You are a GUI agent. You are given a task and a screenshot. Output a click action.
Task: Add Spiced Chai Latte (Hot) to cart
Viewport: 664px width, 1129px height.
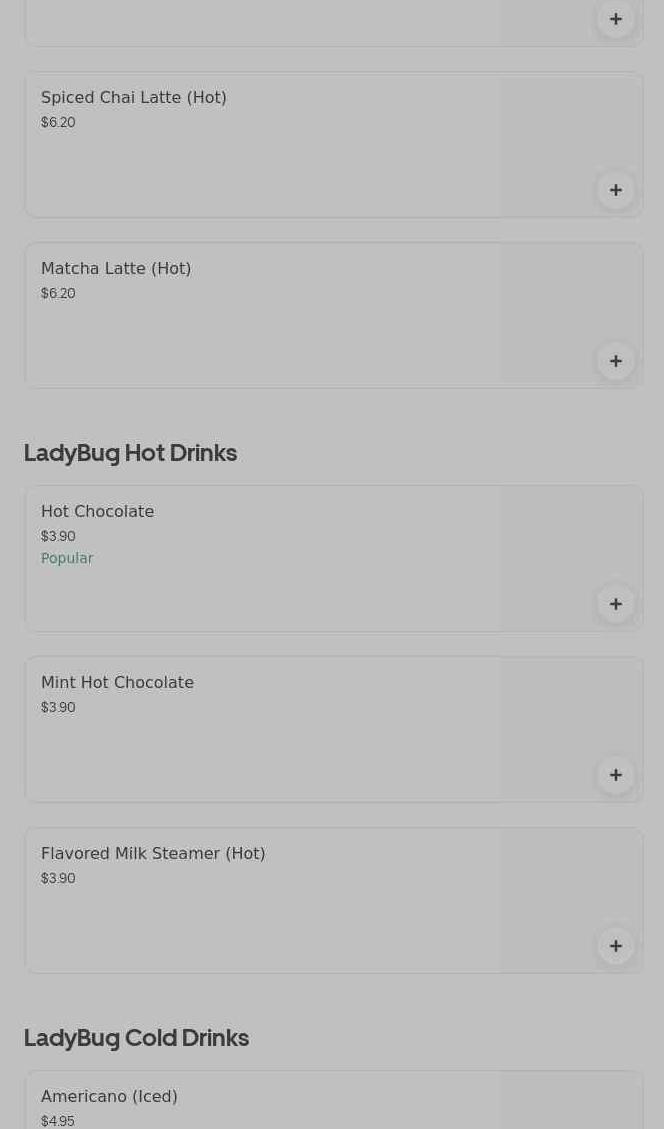(615, 190)
